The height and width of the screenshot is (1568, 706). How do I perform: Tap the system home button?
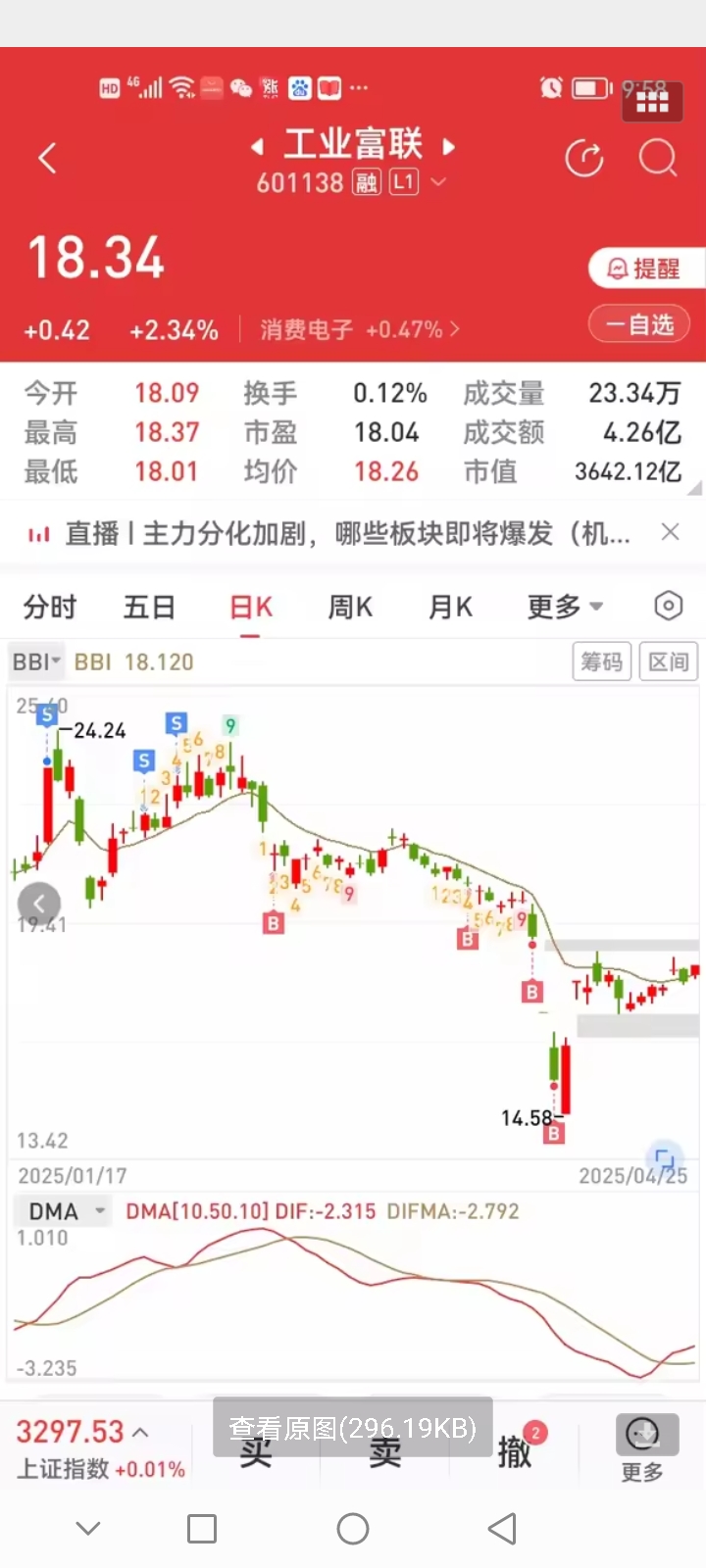tap(353, 1529)
